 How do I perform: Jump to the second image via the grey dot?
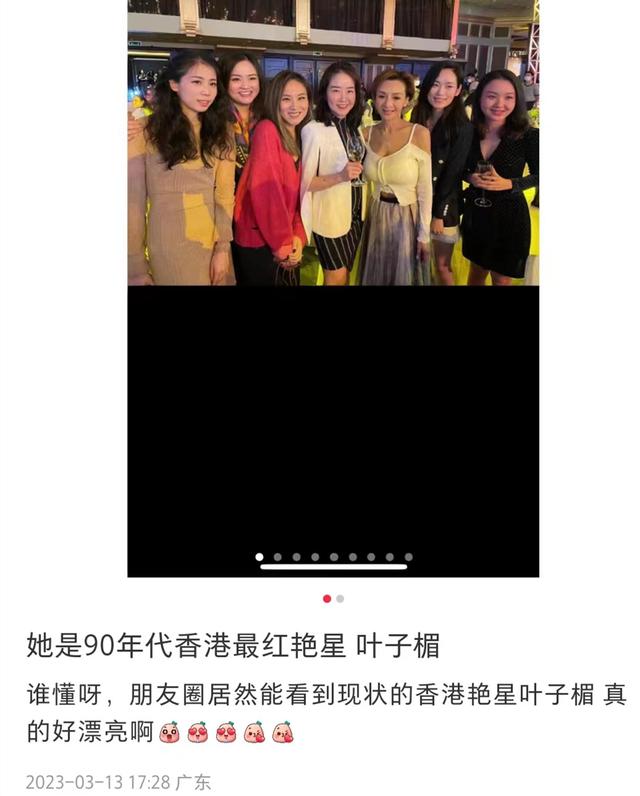(340, 598)
